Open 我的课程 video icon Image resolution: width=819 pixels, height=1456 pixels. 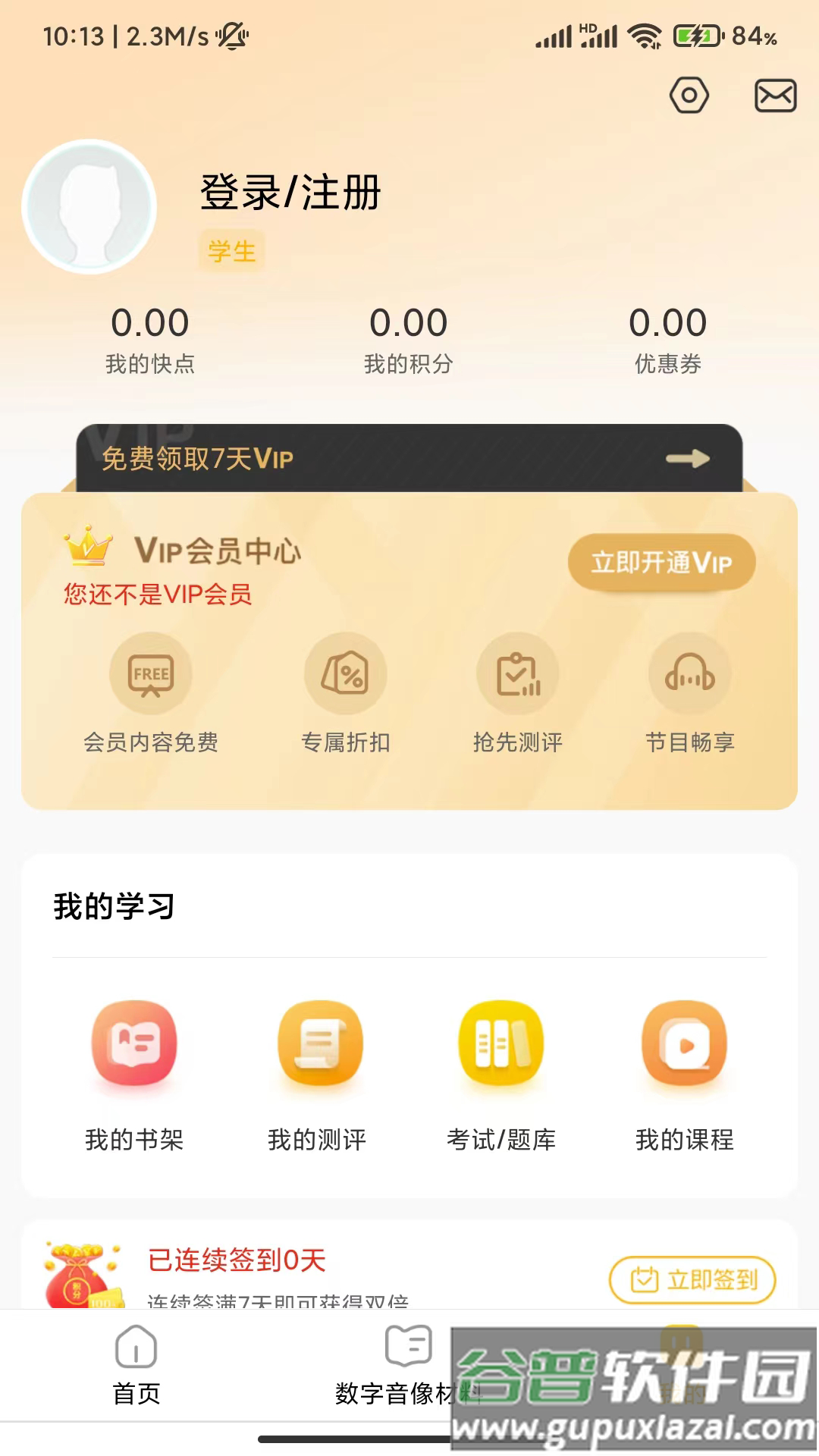click(x=683, y=1043)
